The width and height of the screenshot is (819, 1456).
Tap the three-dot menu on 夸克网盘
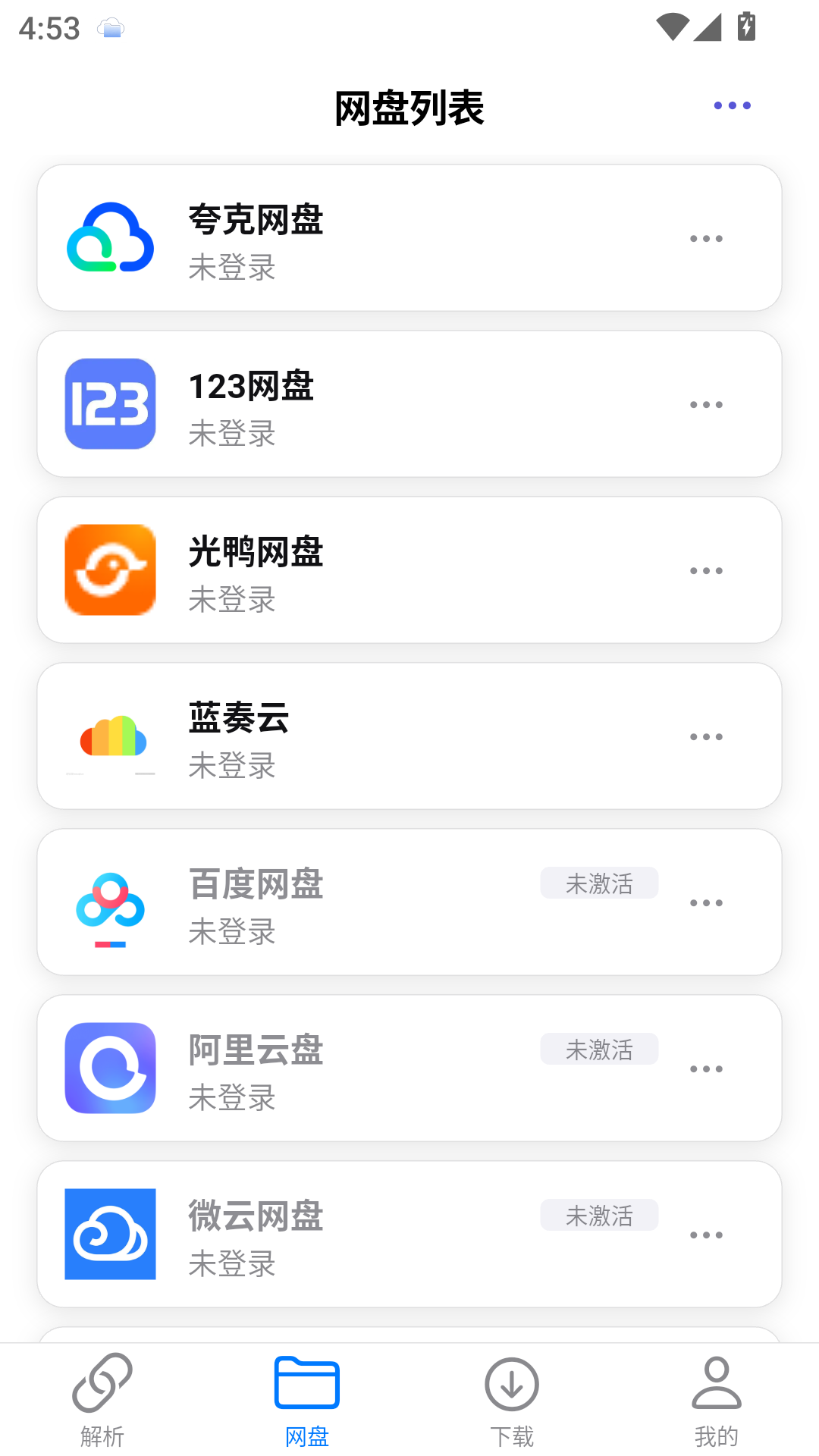(706, 238)
